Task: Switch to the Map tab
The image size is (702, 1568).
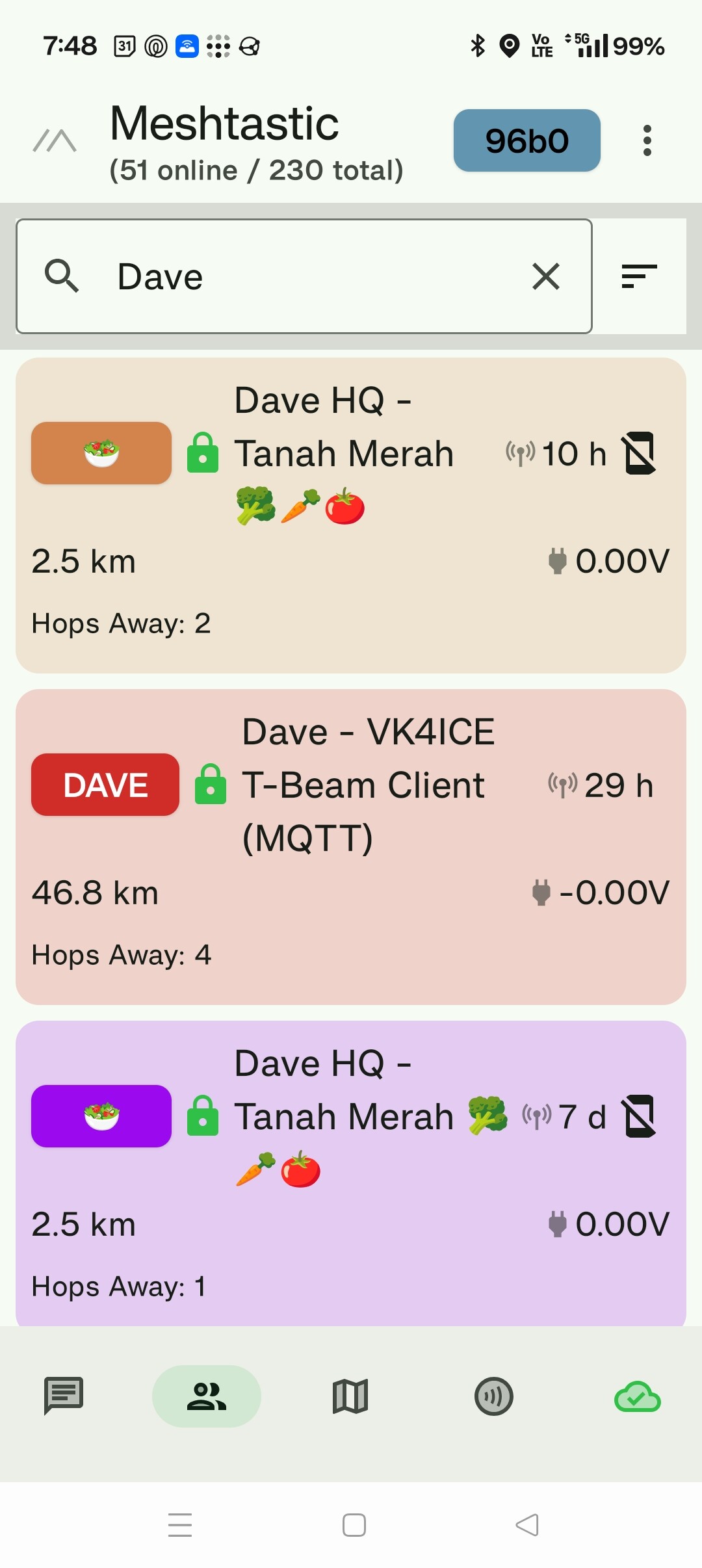Action: click(350, 1396)
